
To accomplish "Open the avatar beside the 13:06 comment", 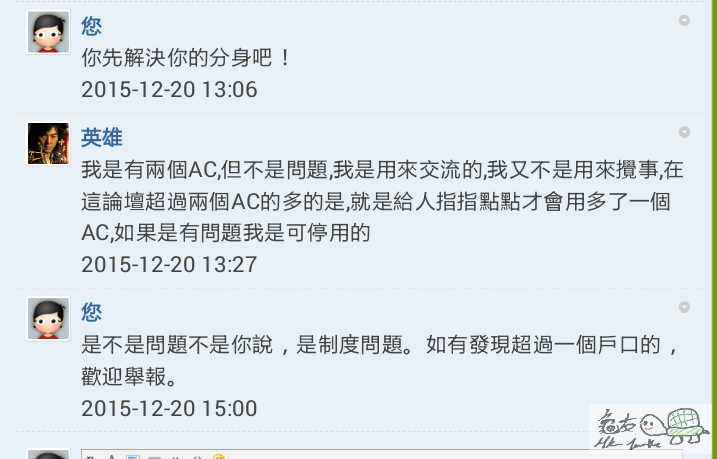I will click(x=48, y=32).
